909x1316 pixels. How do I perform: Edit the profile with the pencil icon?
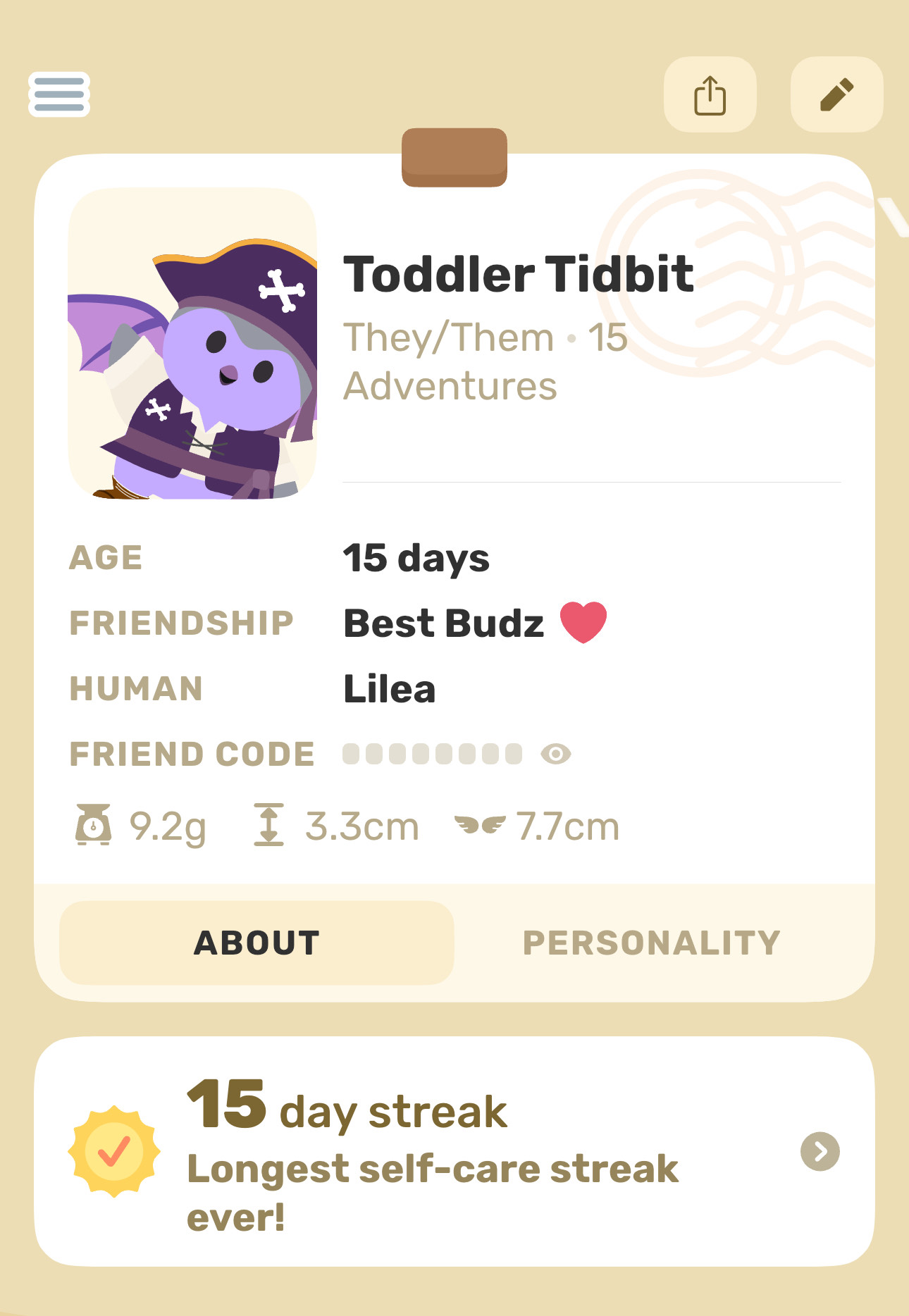(836, 94)
